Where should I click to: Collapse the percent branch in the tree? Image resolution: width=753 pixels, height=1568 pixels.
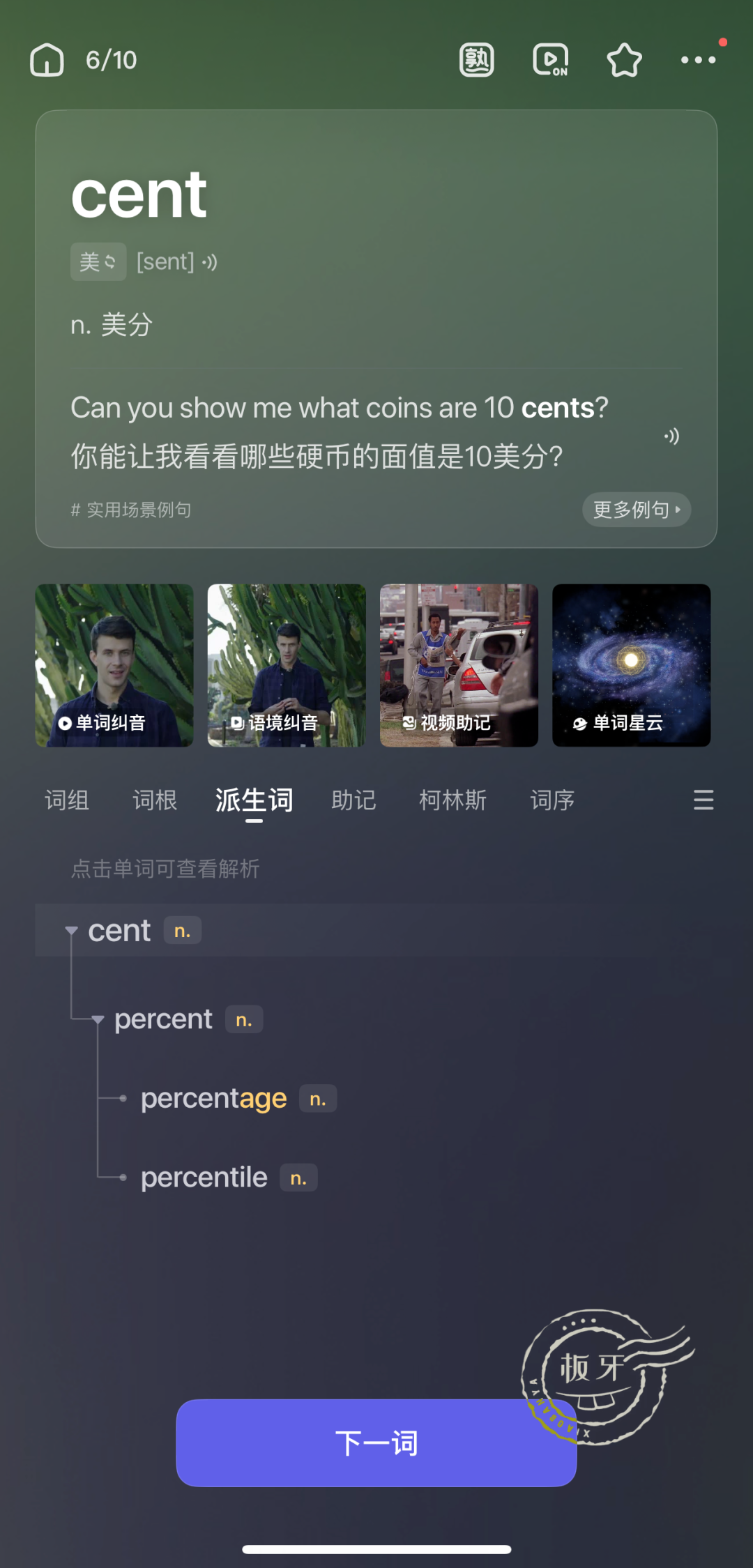point(98,1019)
